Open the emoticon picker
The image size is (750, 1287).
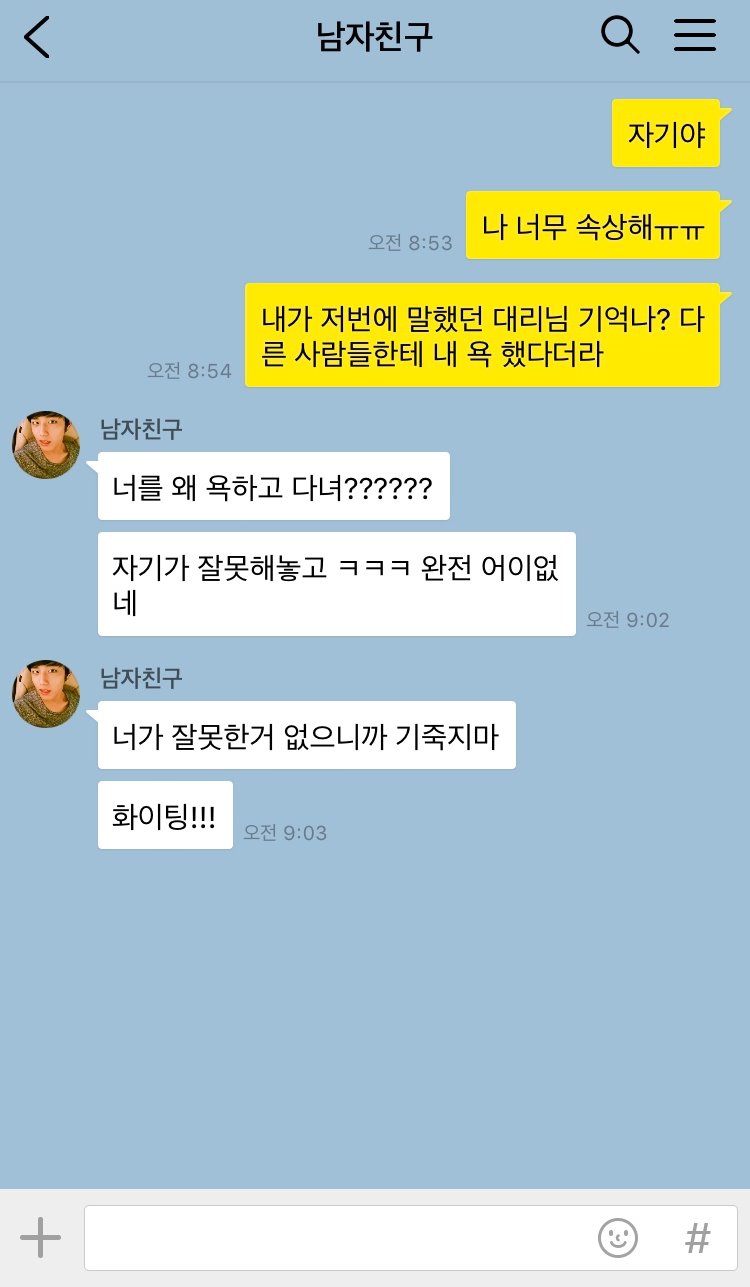click(618, 1238)
